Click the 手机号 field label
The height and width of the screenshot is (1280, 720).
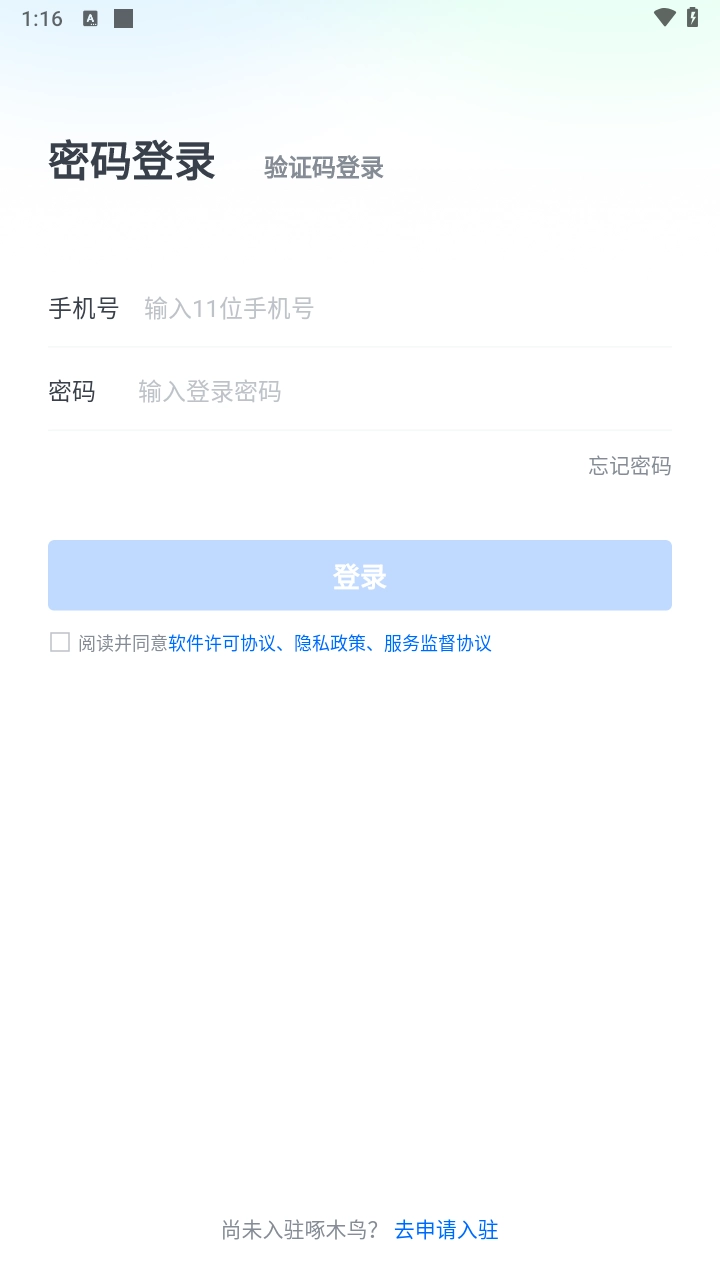click(x=84, y=308)
